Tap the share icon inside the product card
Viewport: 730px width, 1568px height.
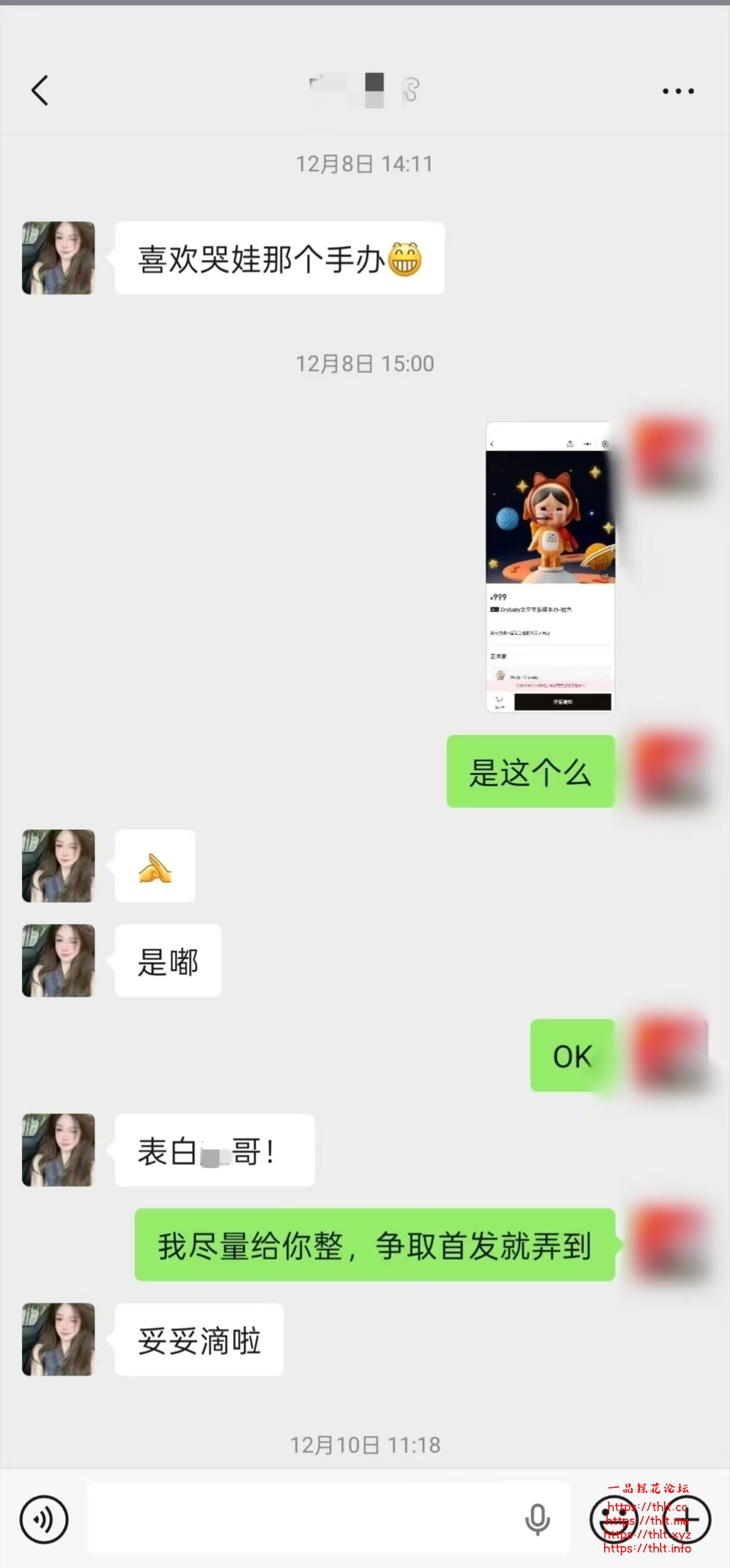[571, 445]
